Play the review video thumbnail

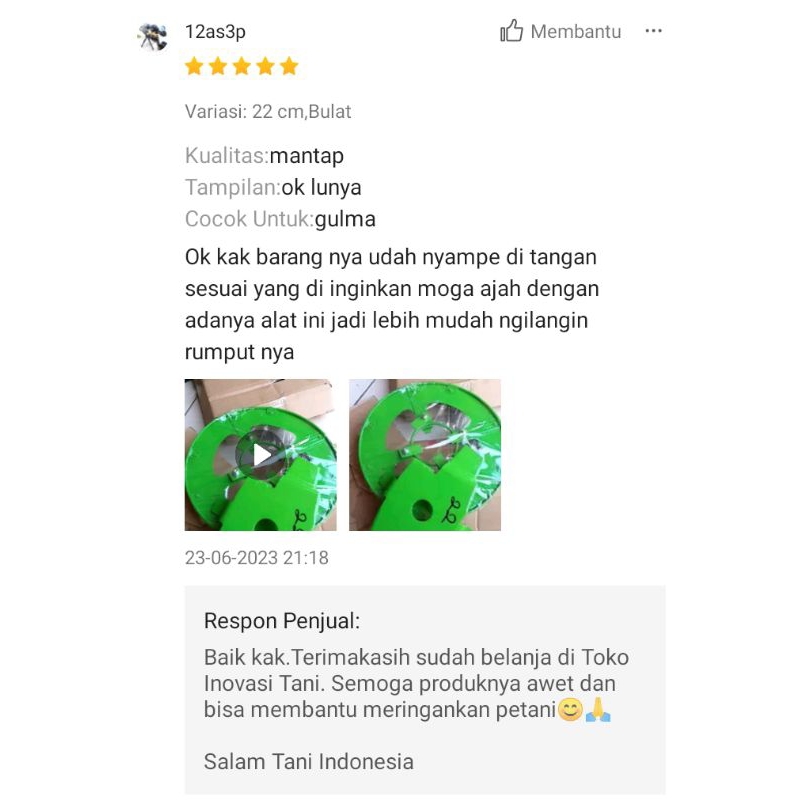(260, 455)
